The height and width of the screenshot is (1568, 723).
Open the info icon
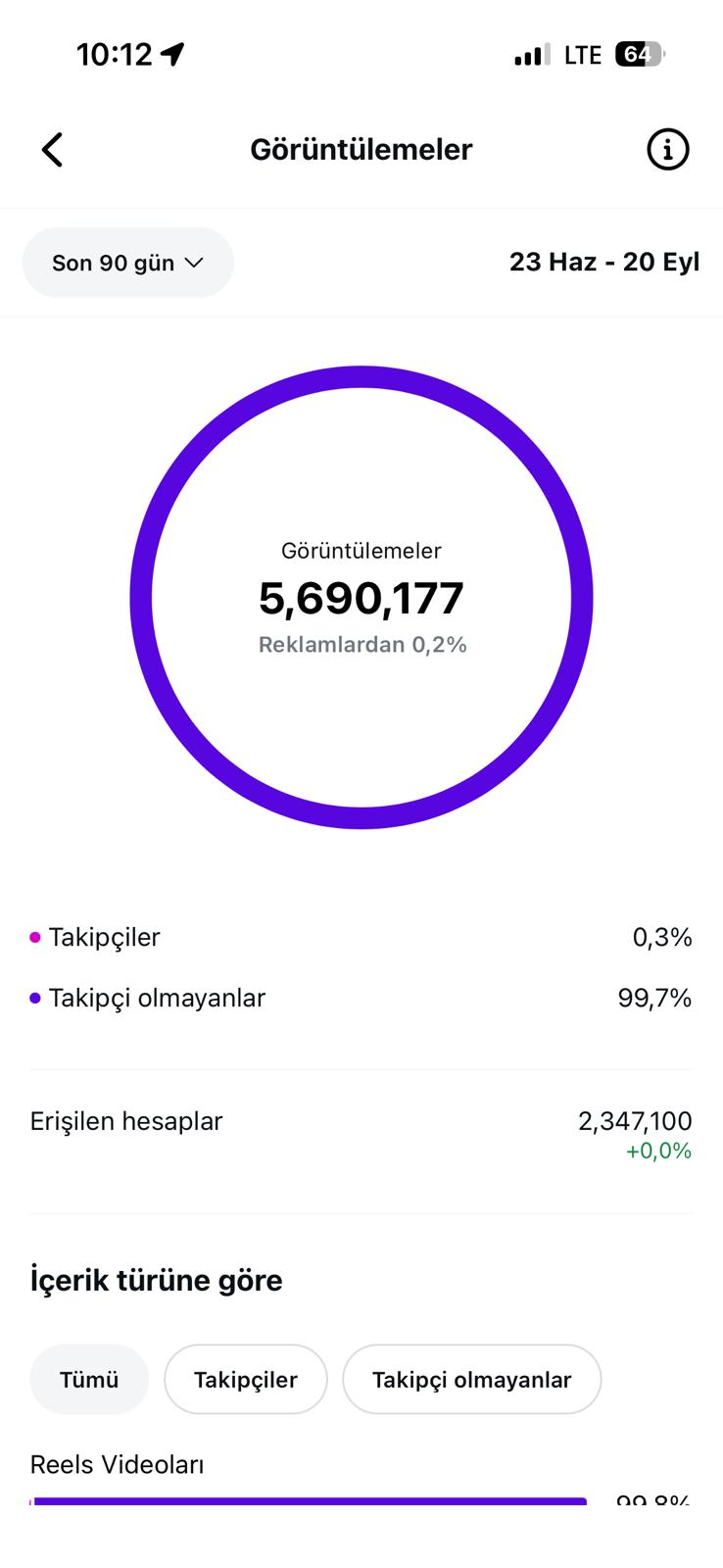tap(668, 150)
